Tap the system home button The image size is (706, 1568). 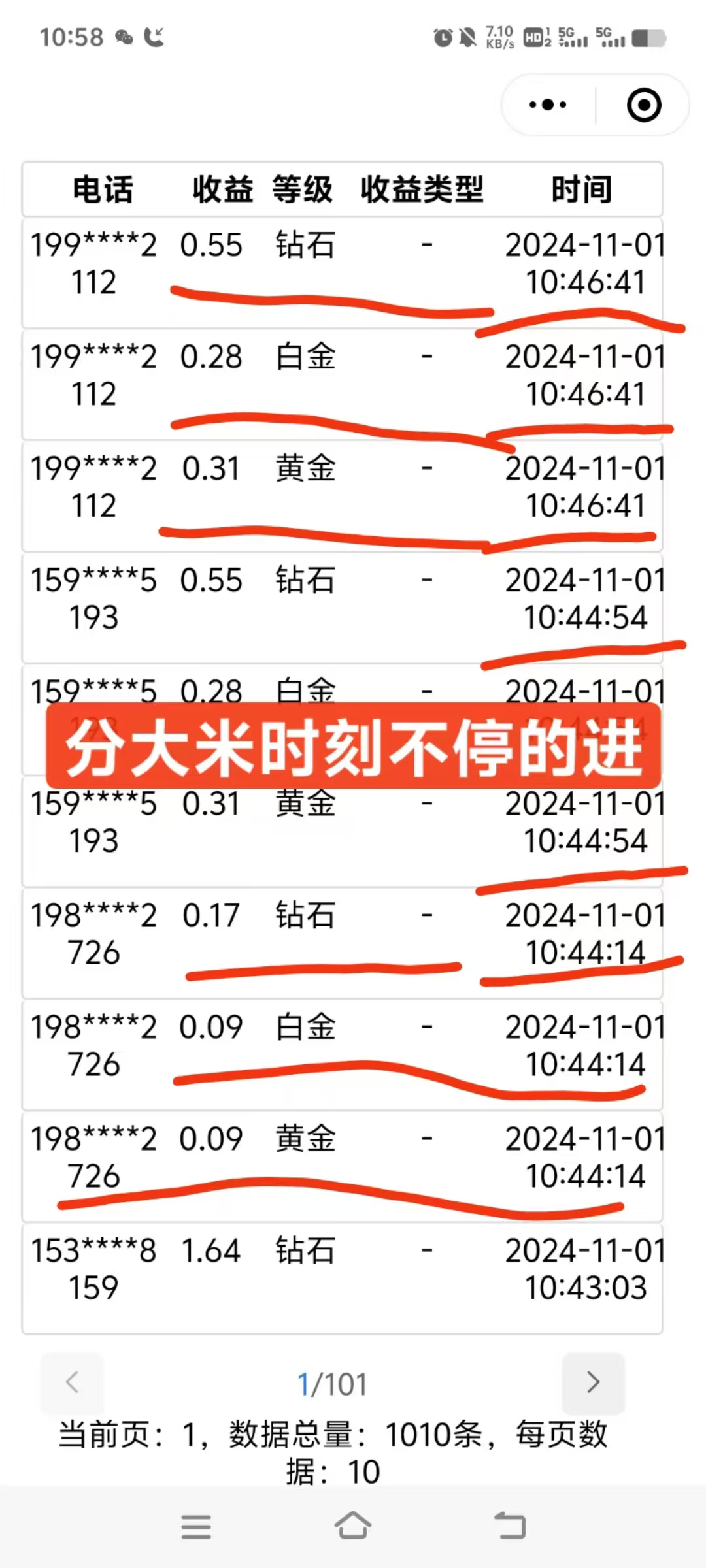click(x=353, y=1526)
